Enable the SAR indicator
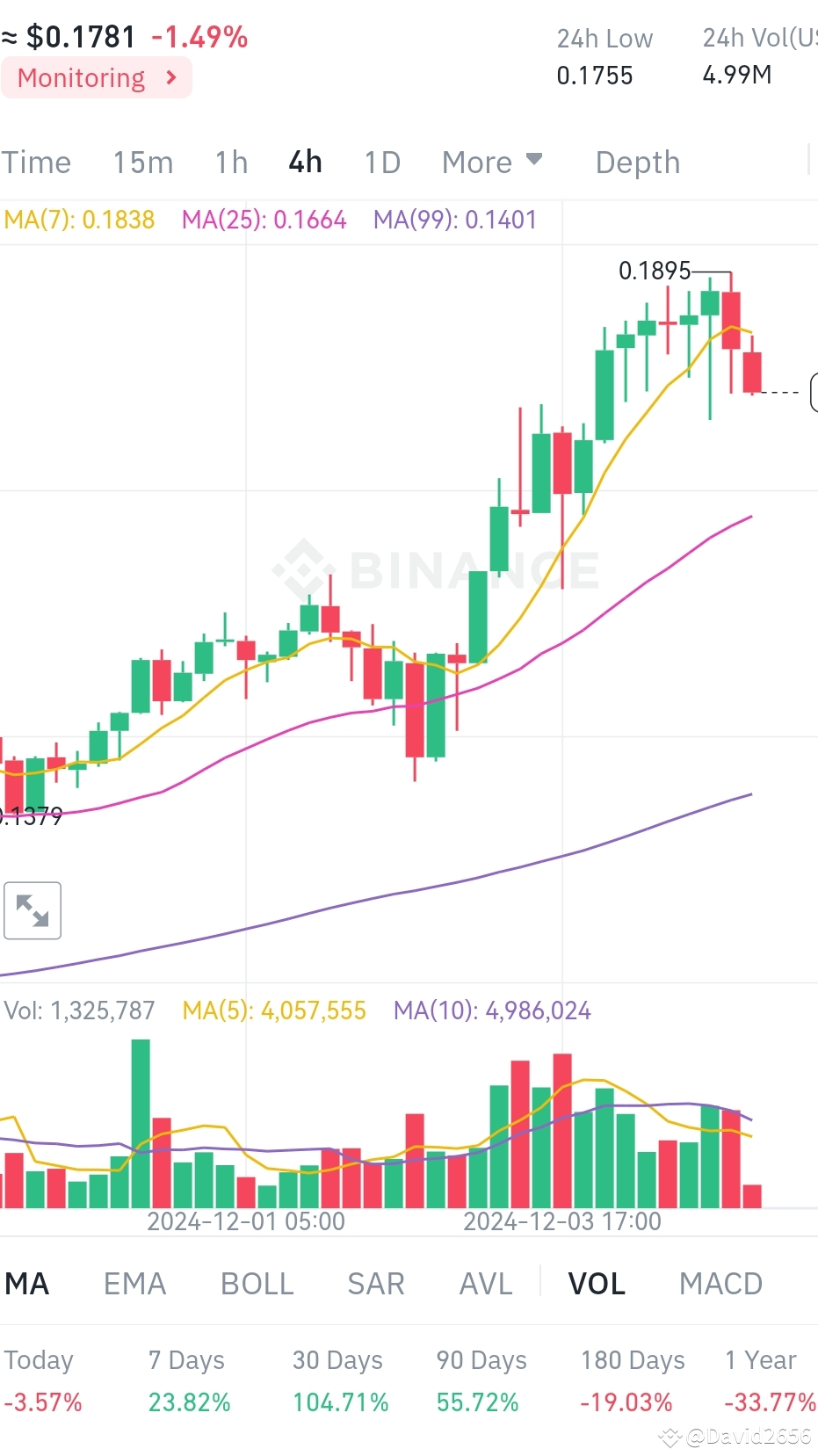 375,1283
